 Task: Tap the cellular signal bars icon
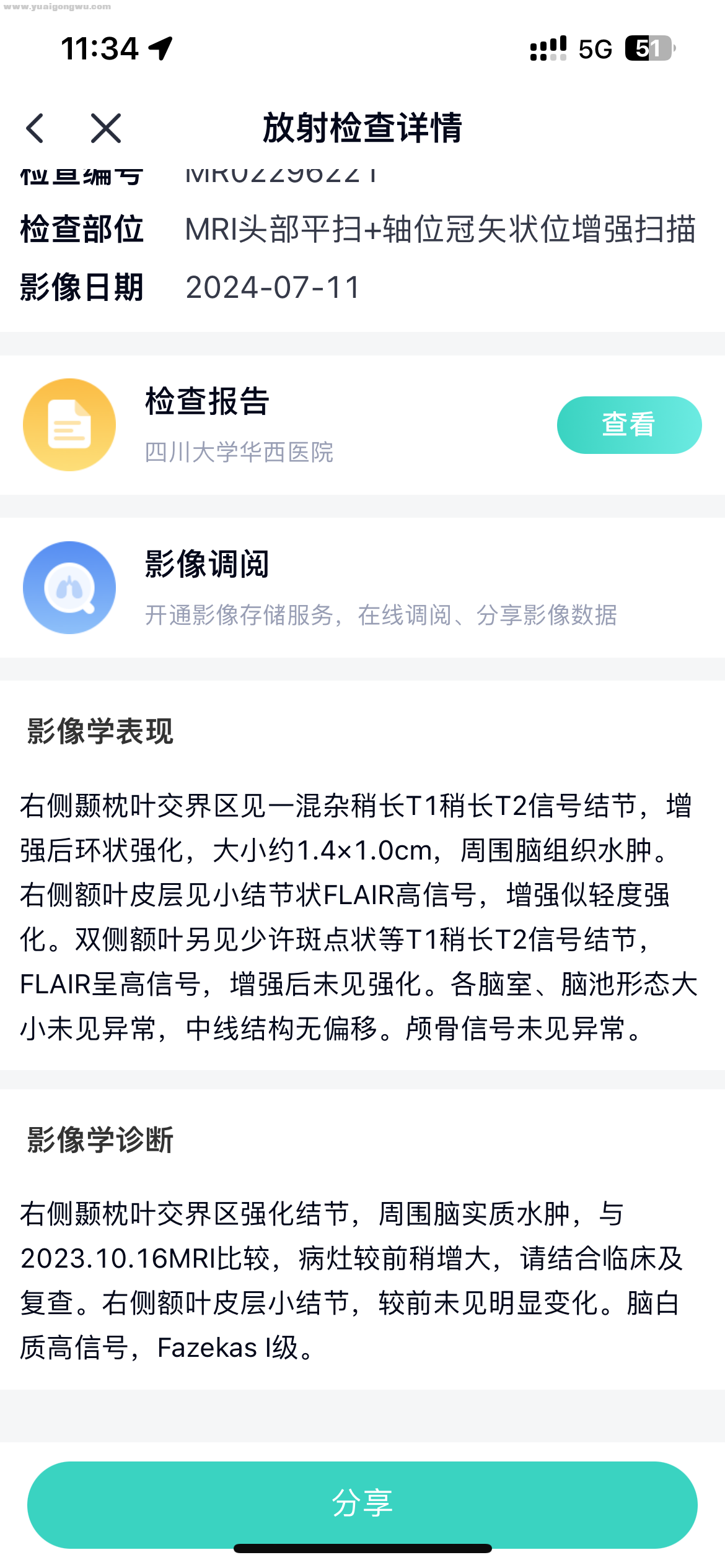tap(548, 47)
